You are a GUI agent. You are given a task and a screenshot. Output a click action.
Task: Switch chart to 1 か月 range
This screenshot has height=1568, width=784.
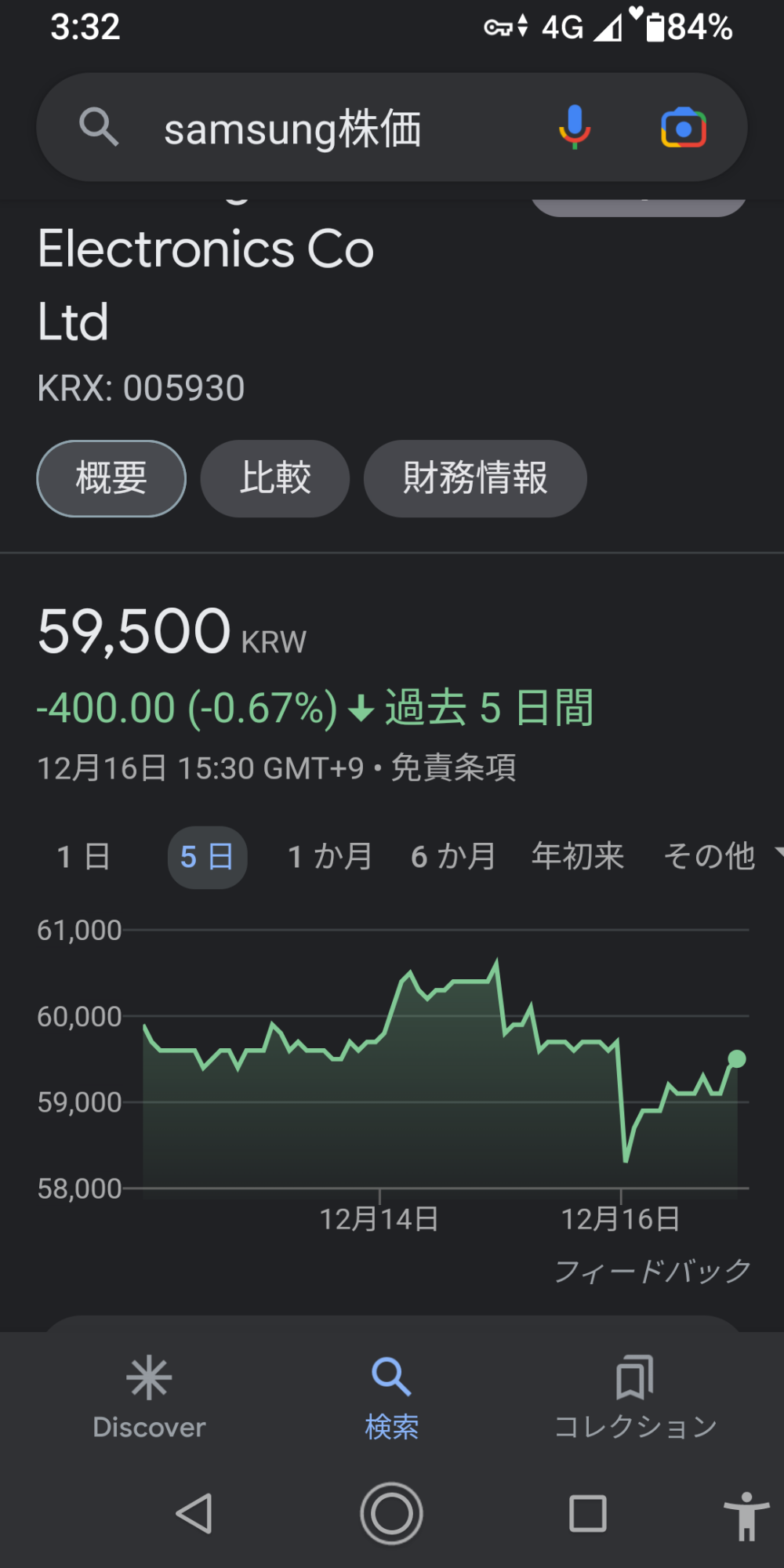[329, 857]
